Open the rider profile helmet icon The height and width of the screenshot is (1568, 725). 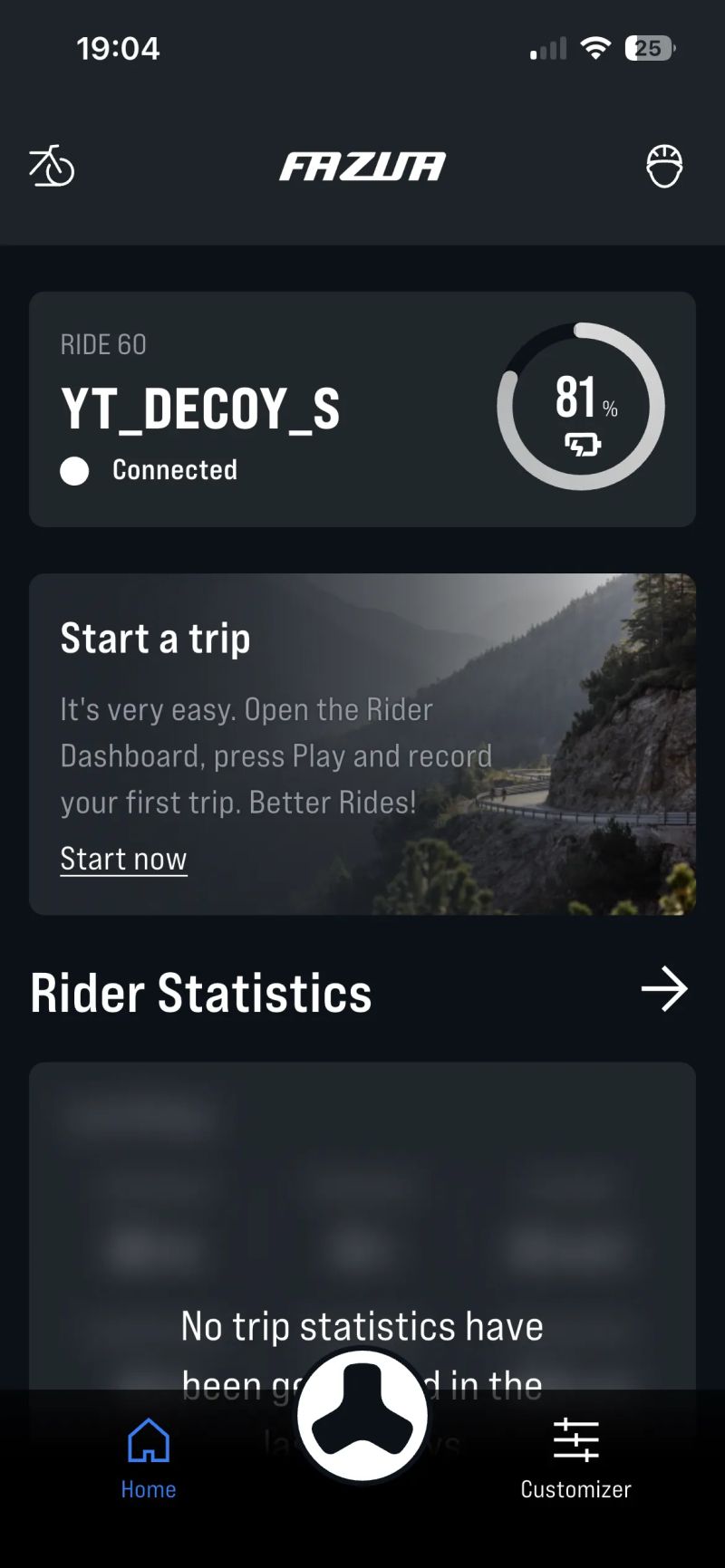(x=664, y=167)
